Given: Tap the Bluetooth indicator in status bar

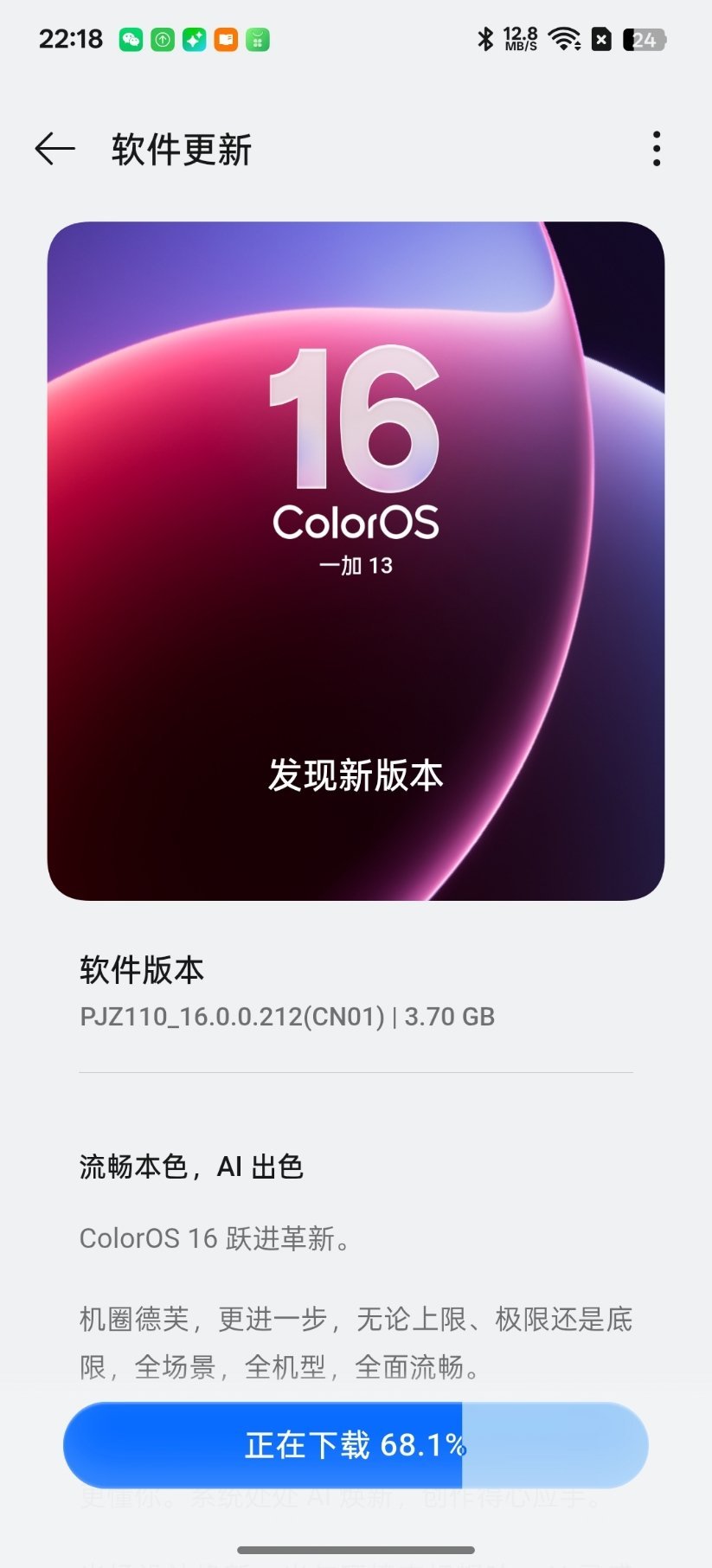Looking at the screenshot, I should pyautogui.click(x=487, y=38).
